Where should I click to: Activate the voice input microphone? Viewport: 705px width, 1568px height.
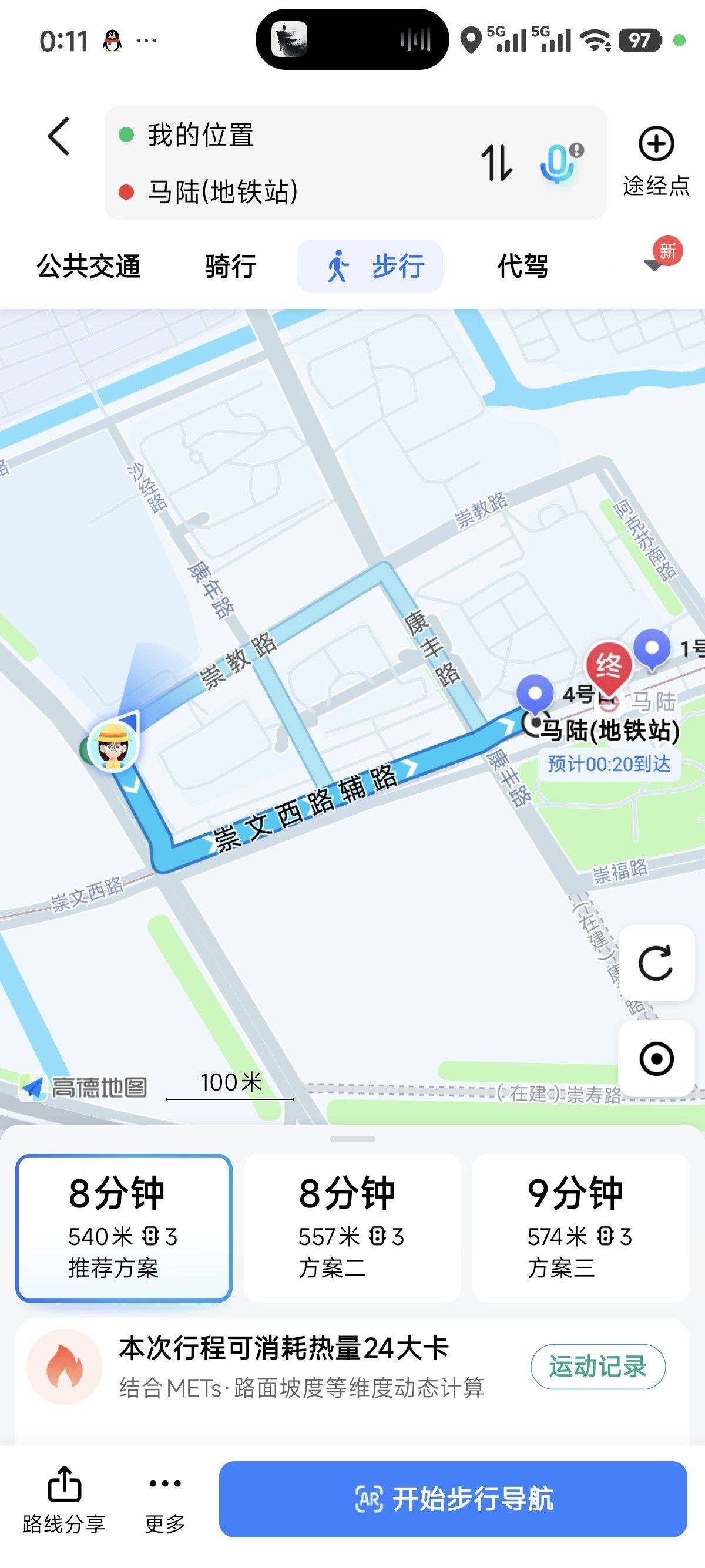[x=558, y=163]
